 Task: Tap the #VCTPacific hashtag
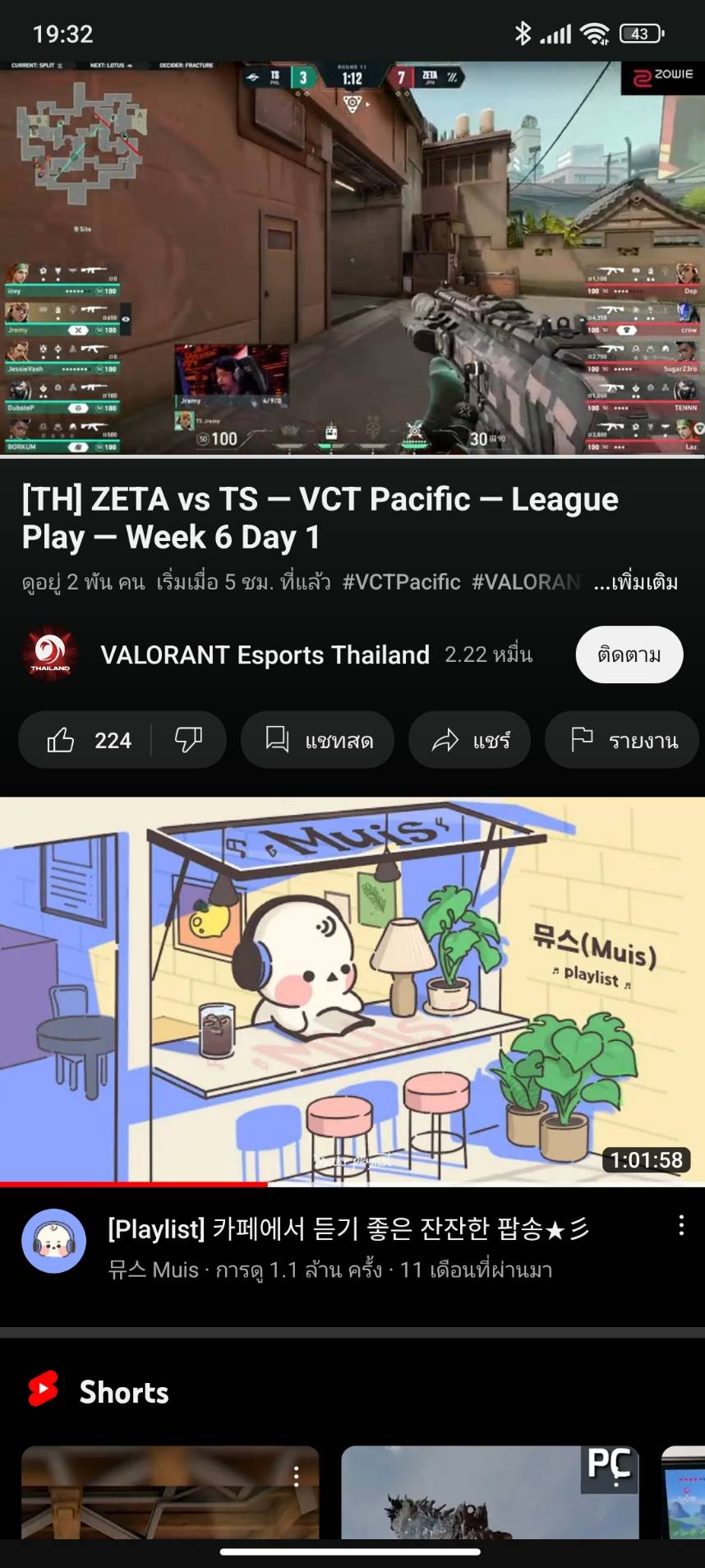(401, 582)
